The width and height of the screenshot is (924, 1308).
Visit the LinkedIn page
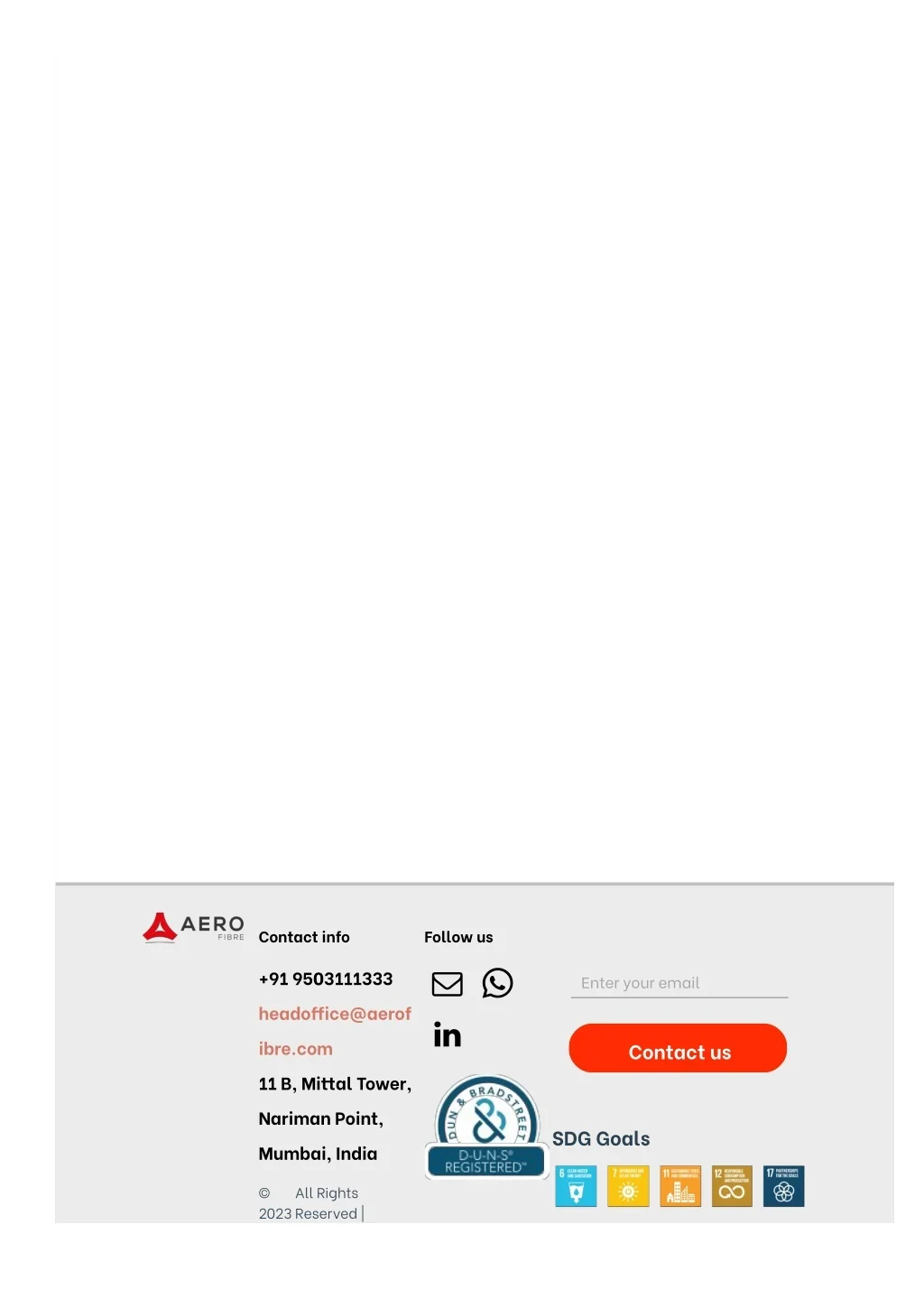448,1034
